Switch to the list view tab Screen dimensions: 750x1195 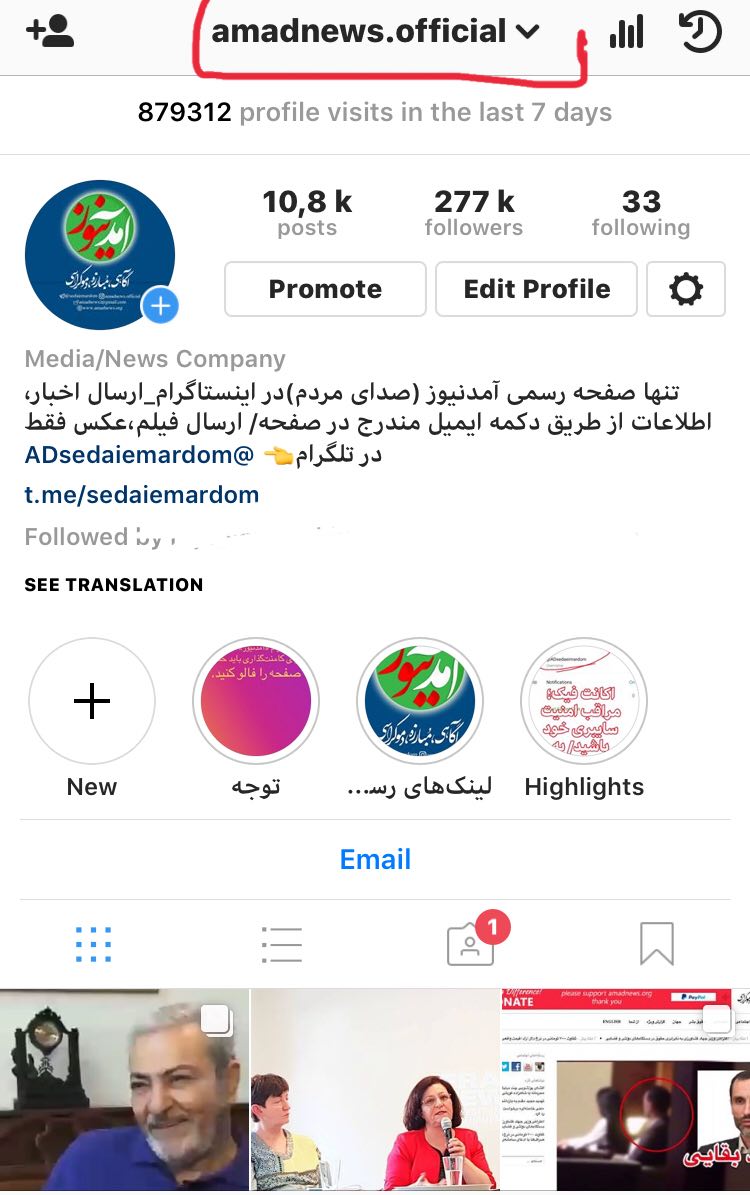point(281,944)
